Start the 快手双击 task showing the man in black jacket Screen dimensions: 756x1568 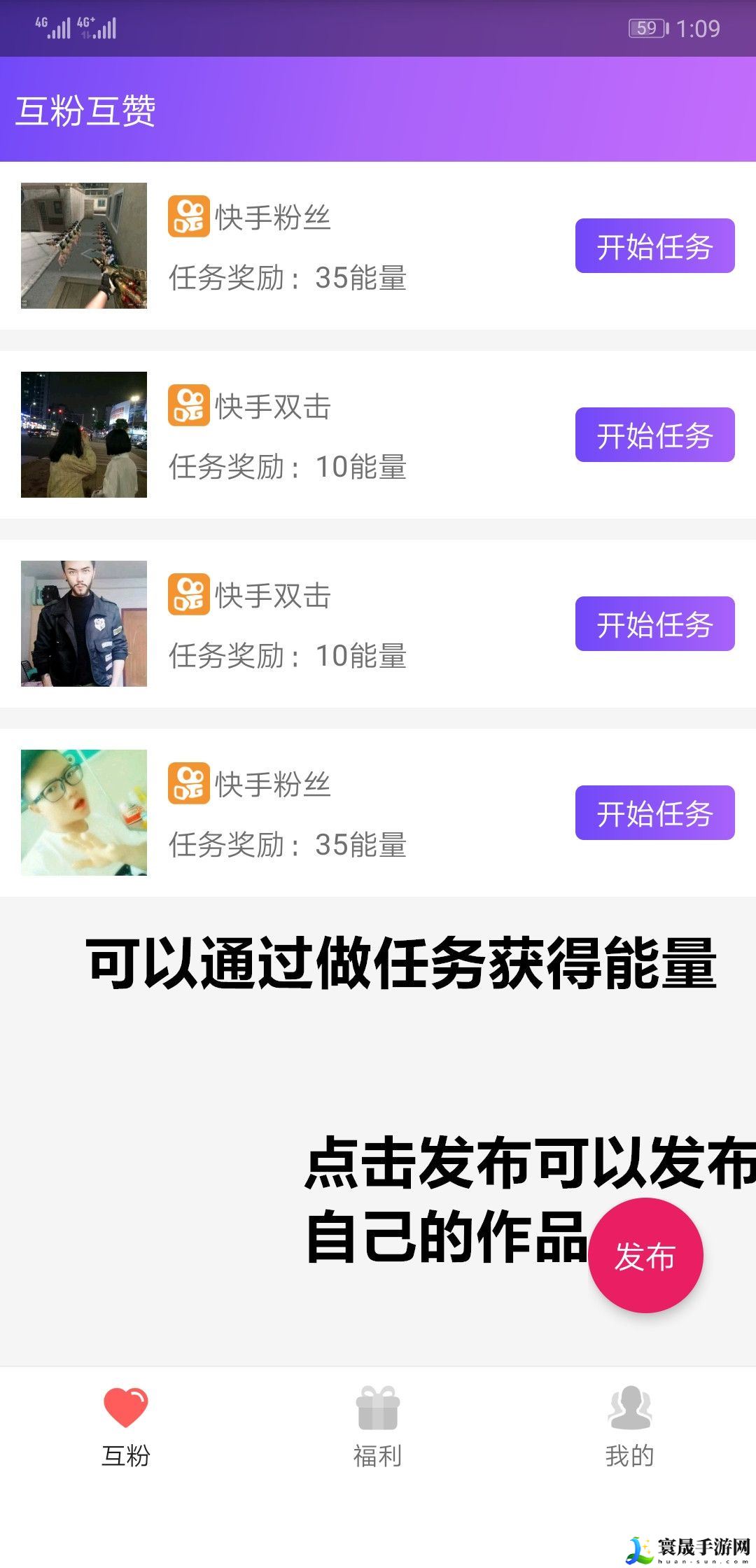pyautogui.click(x=654, y=624)
